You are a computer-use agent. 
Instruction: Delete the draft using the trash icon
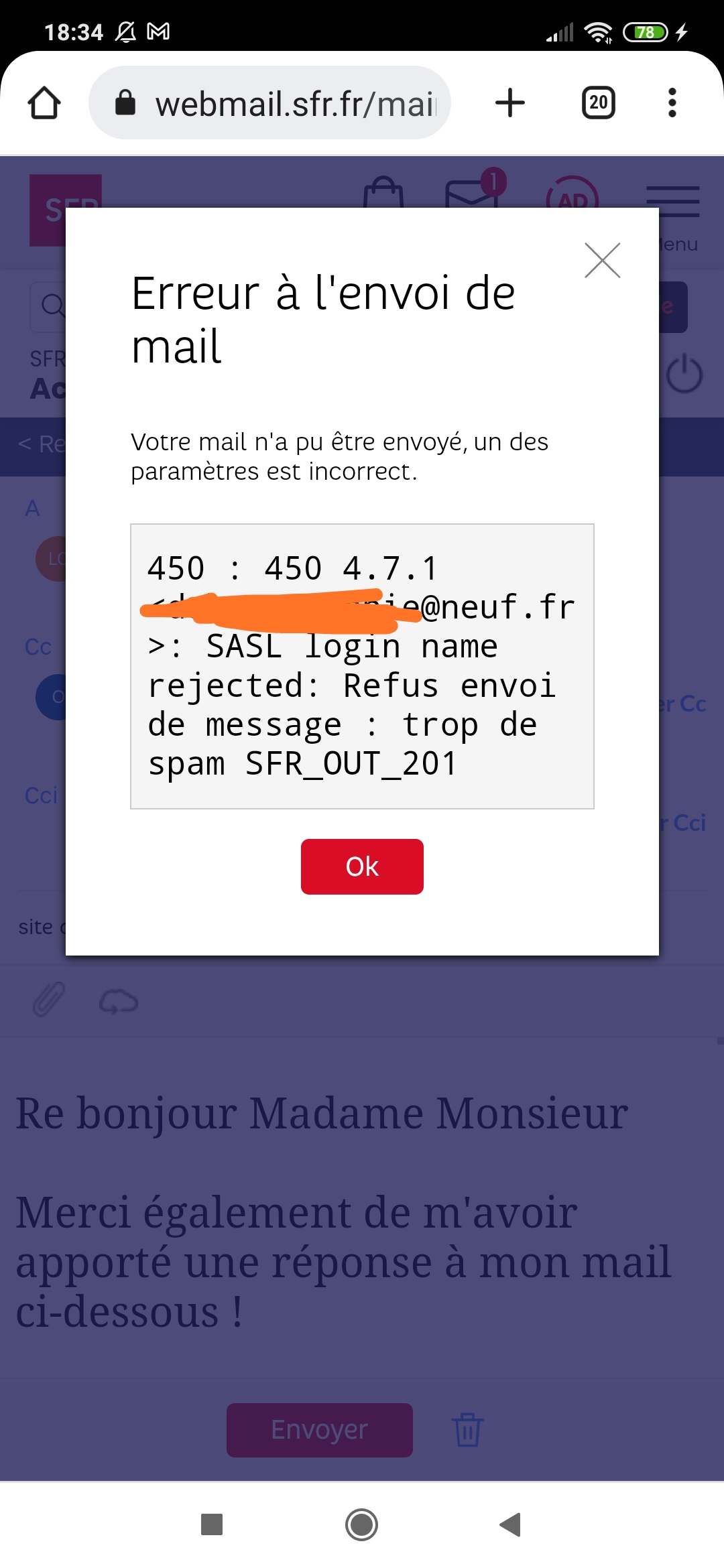(x=467, y=1429)
